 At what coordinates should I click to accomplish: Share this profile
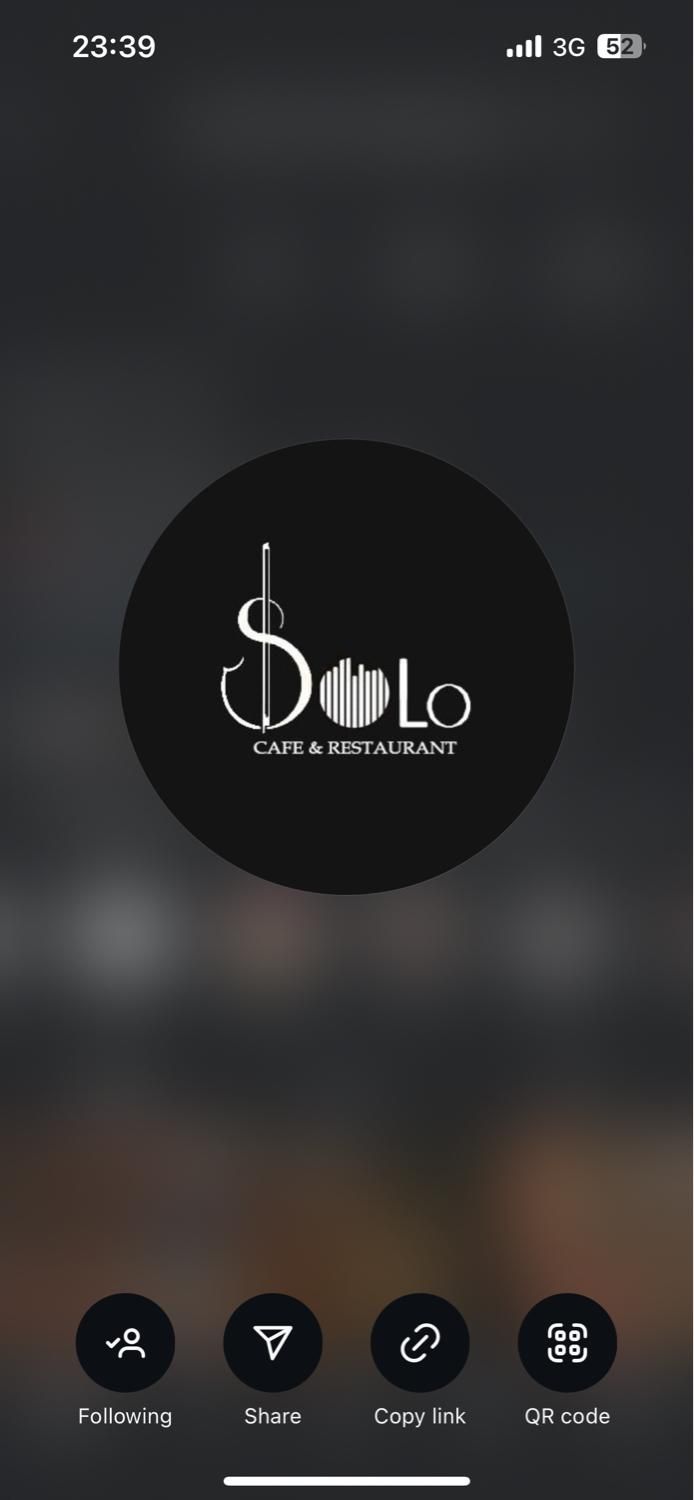click(x=272, y=1343)
